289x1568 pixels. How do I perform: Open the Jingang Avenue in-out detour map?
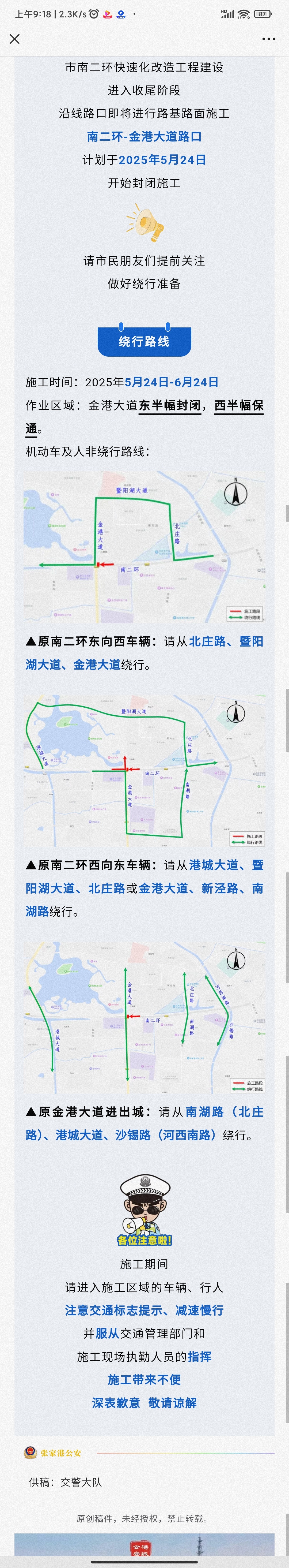coord(144,1017)
